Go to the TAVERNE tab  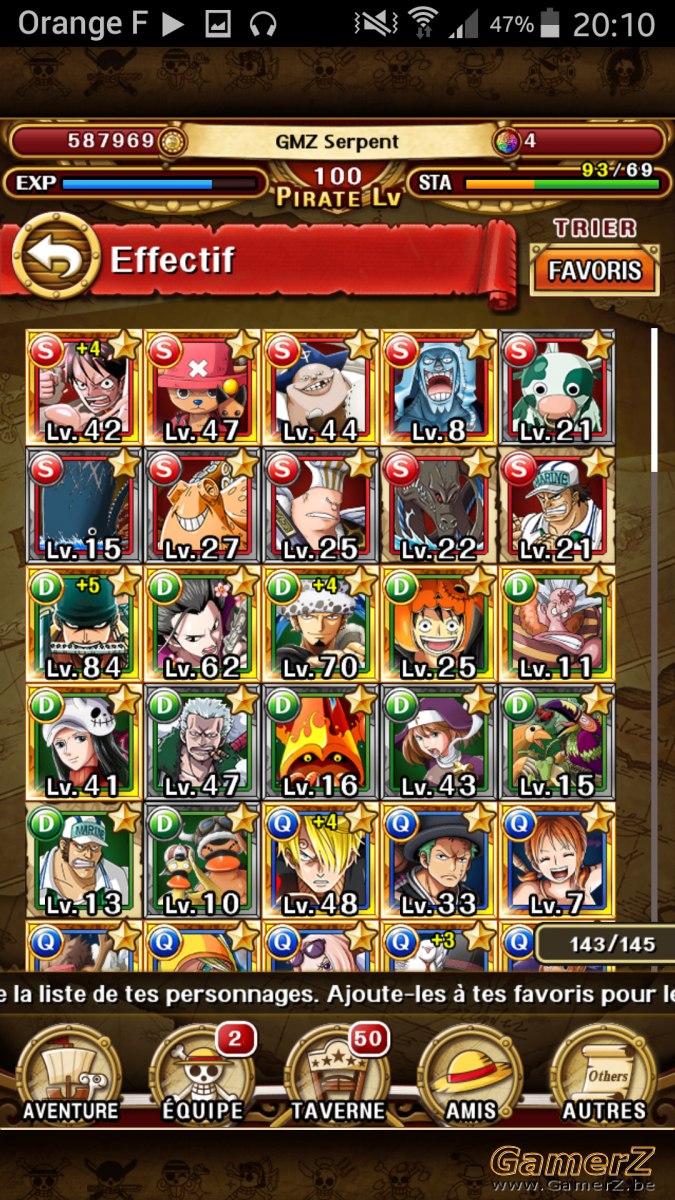[338, 1076]
